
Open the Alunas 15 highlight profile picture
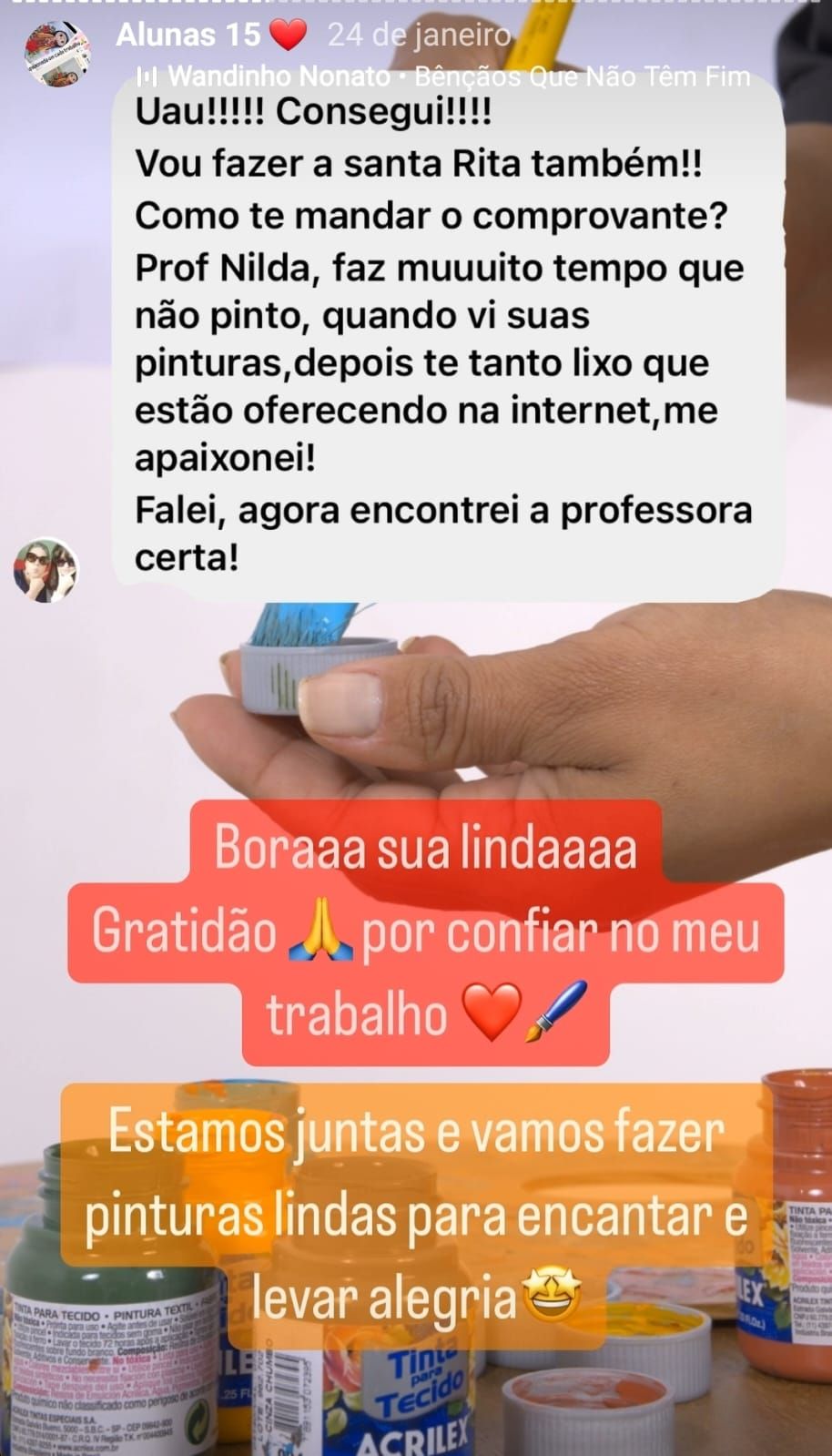click(x=58, y=54)
